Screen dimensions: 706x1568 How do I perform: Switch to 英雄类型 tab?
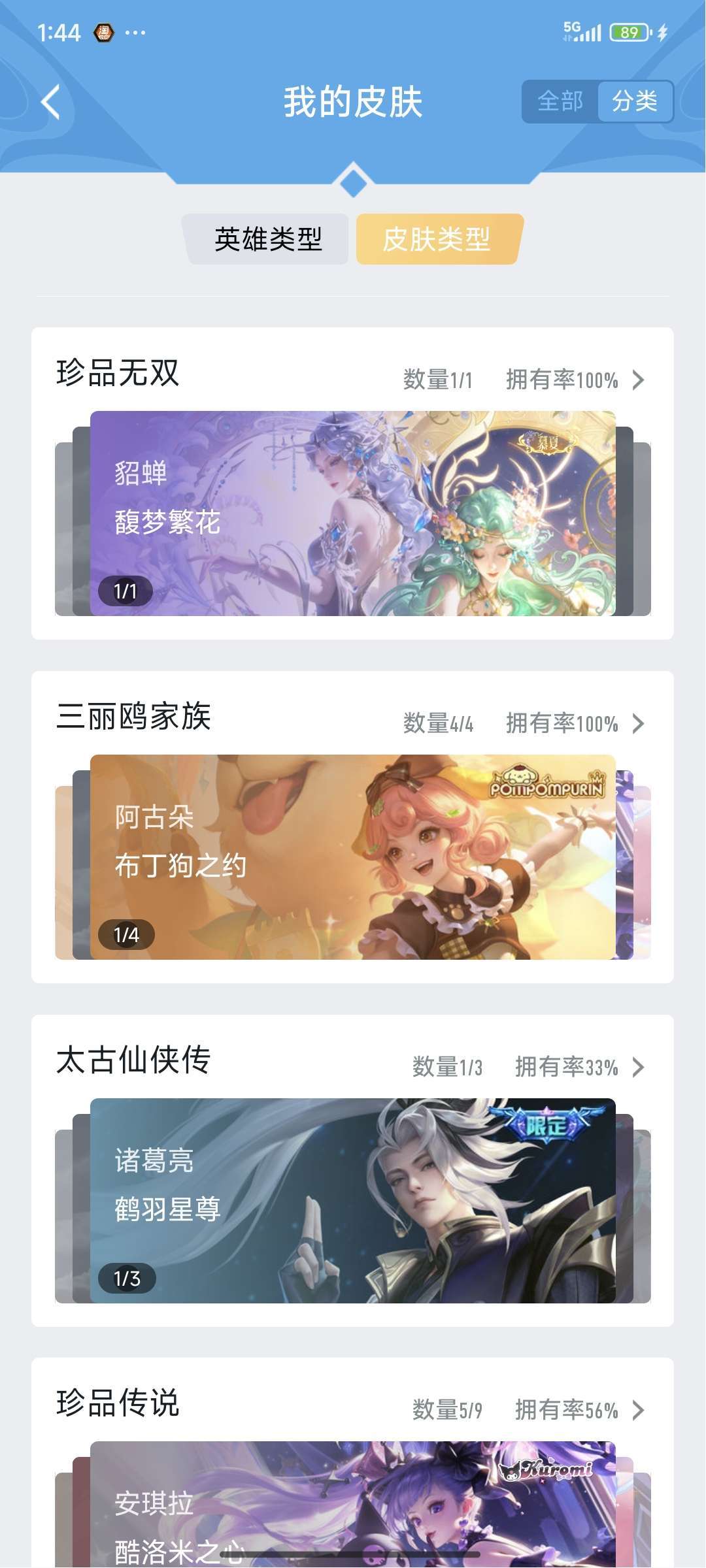click(268, 239)
